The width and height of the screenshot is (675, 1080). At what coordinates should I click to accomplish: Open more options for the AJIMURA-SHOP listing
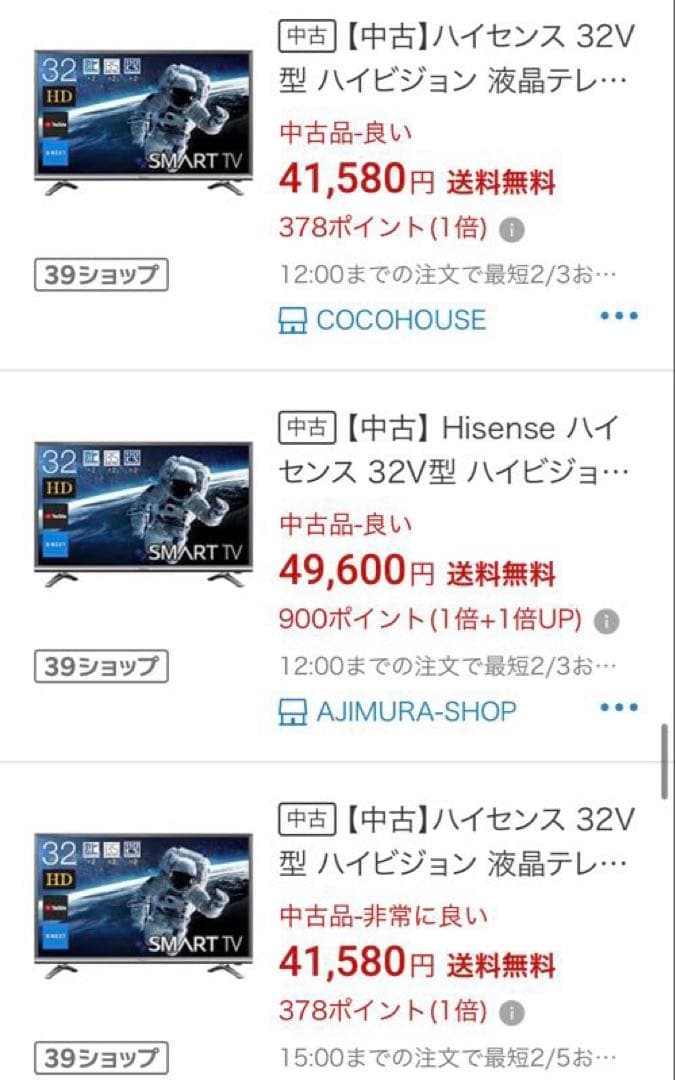[619, 708]
